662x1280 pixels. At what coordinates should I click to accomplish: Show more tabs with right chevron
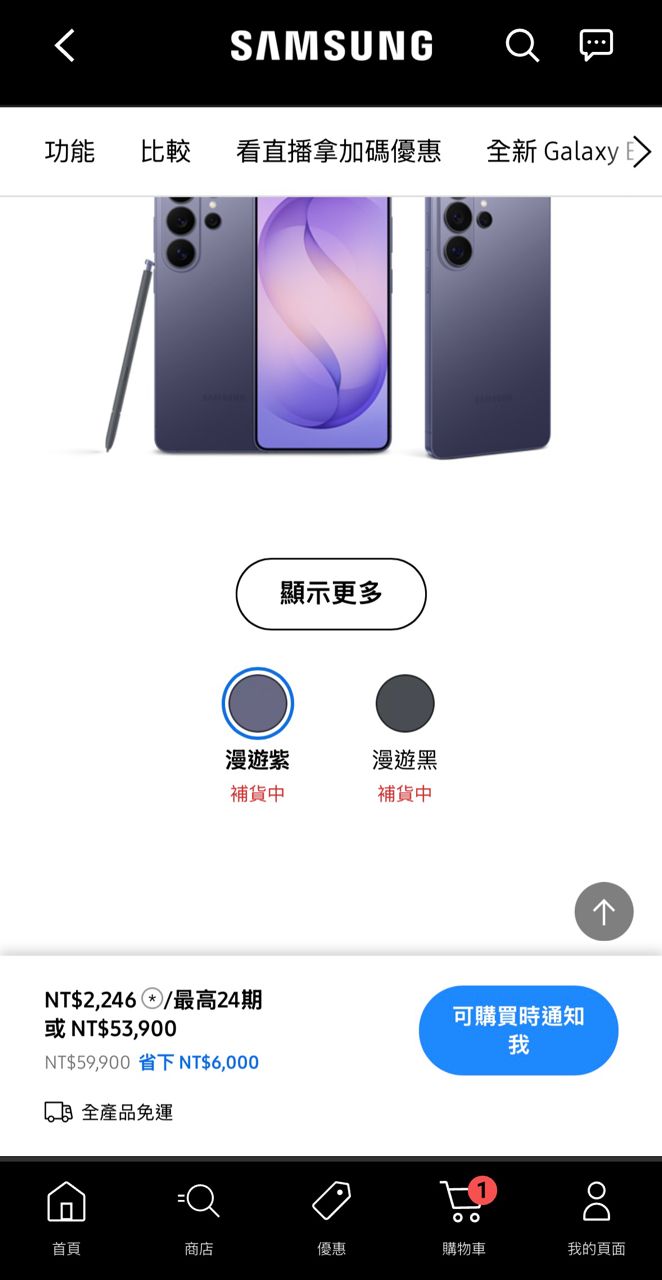[642, 152]
